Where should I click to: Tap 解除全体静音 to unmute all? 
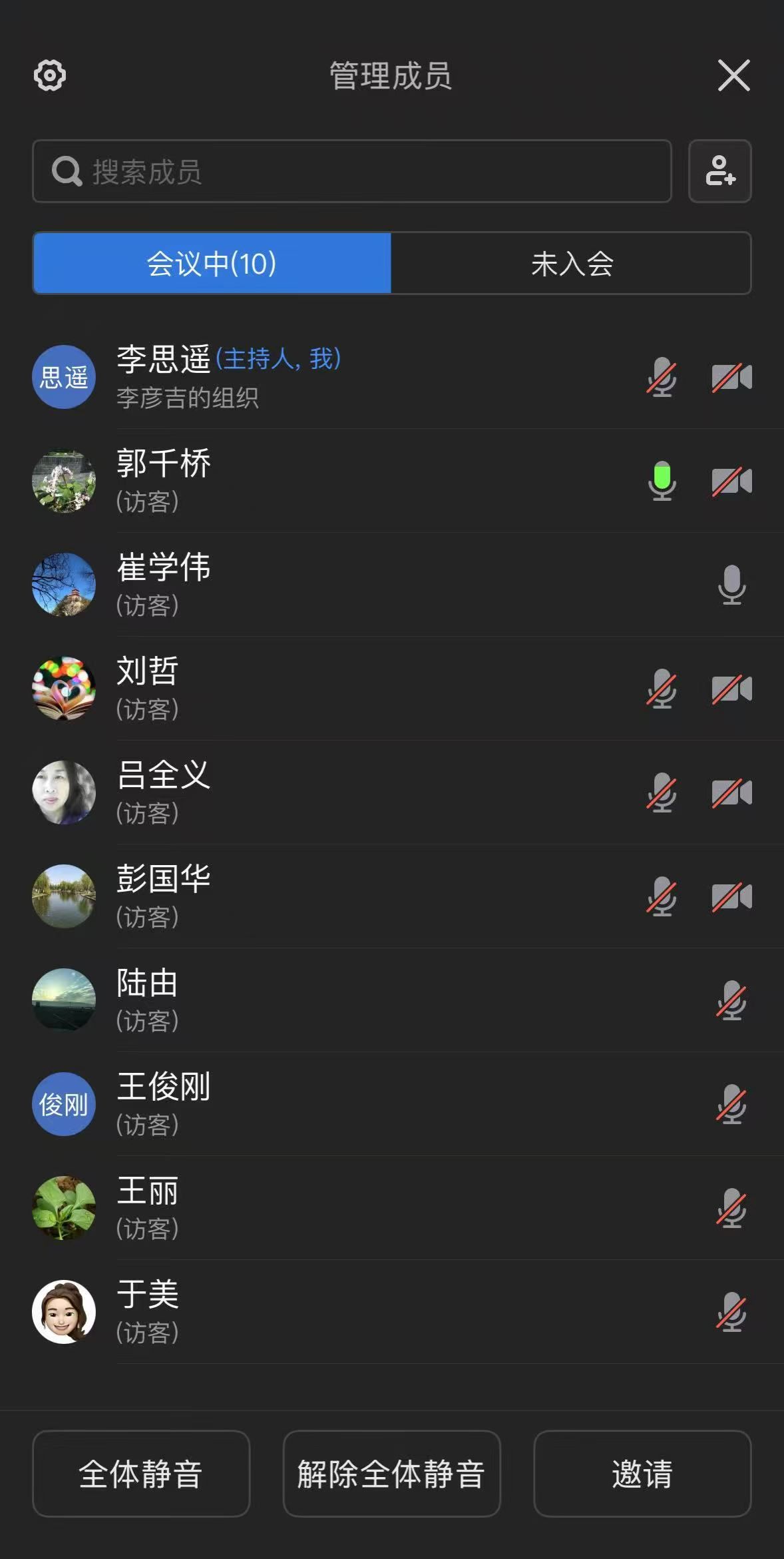(391, 1474)
